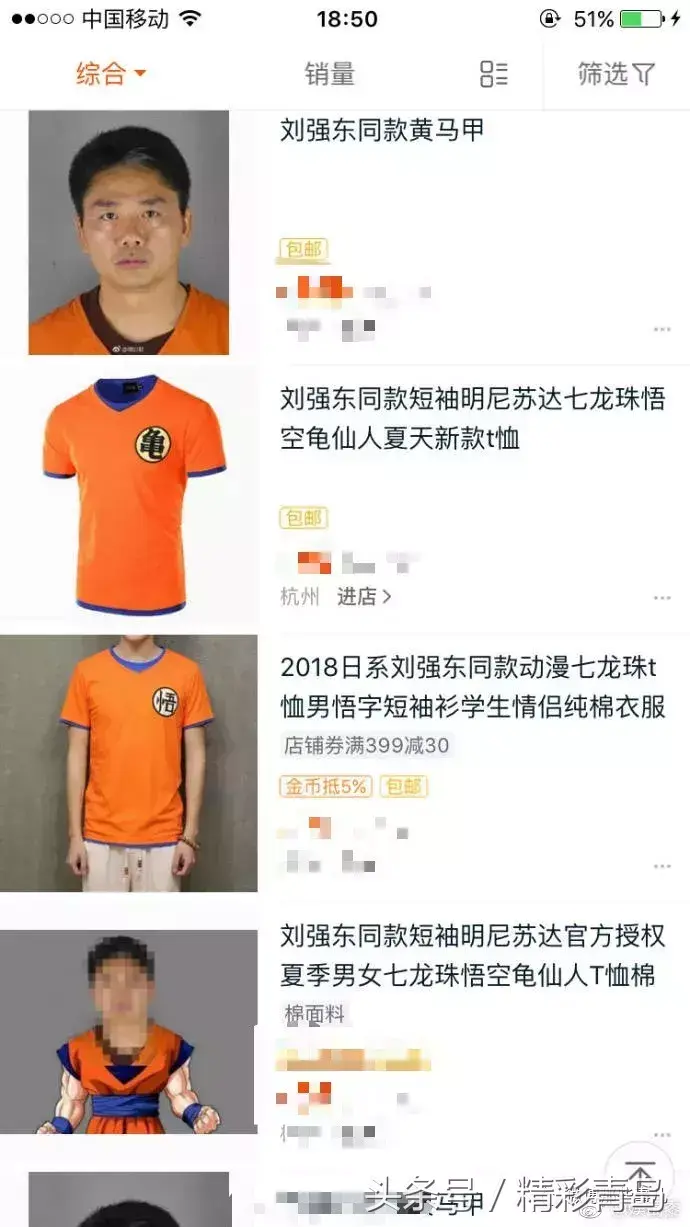
Task: Open the 刘强东同款黄马甲 listing
Action: [382, 130]
